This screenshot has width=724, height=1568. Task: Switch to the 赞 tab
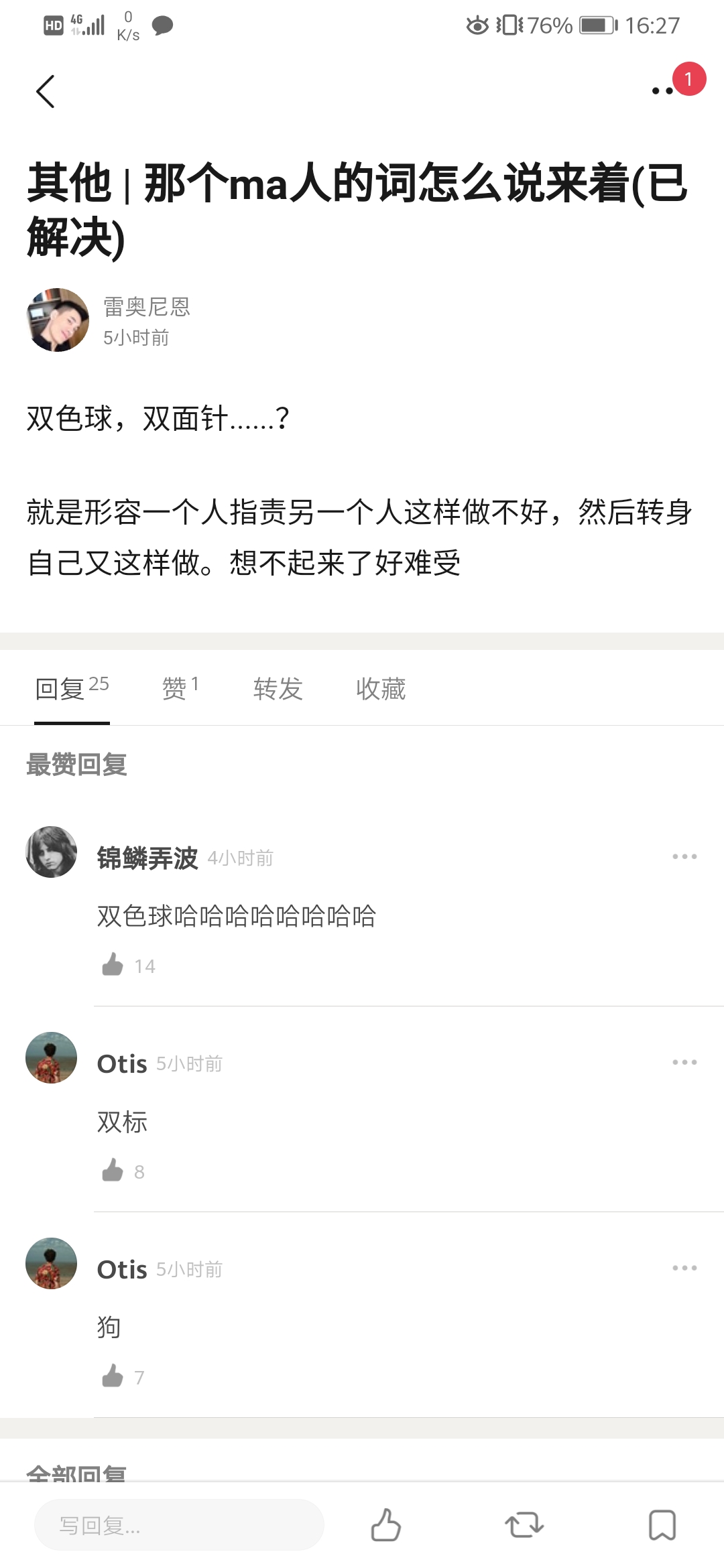(x=180, y=689)
